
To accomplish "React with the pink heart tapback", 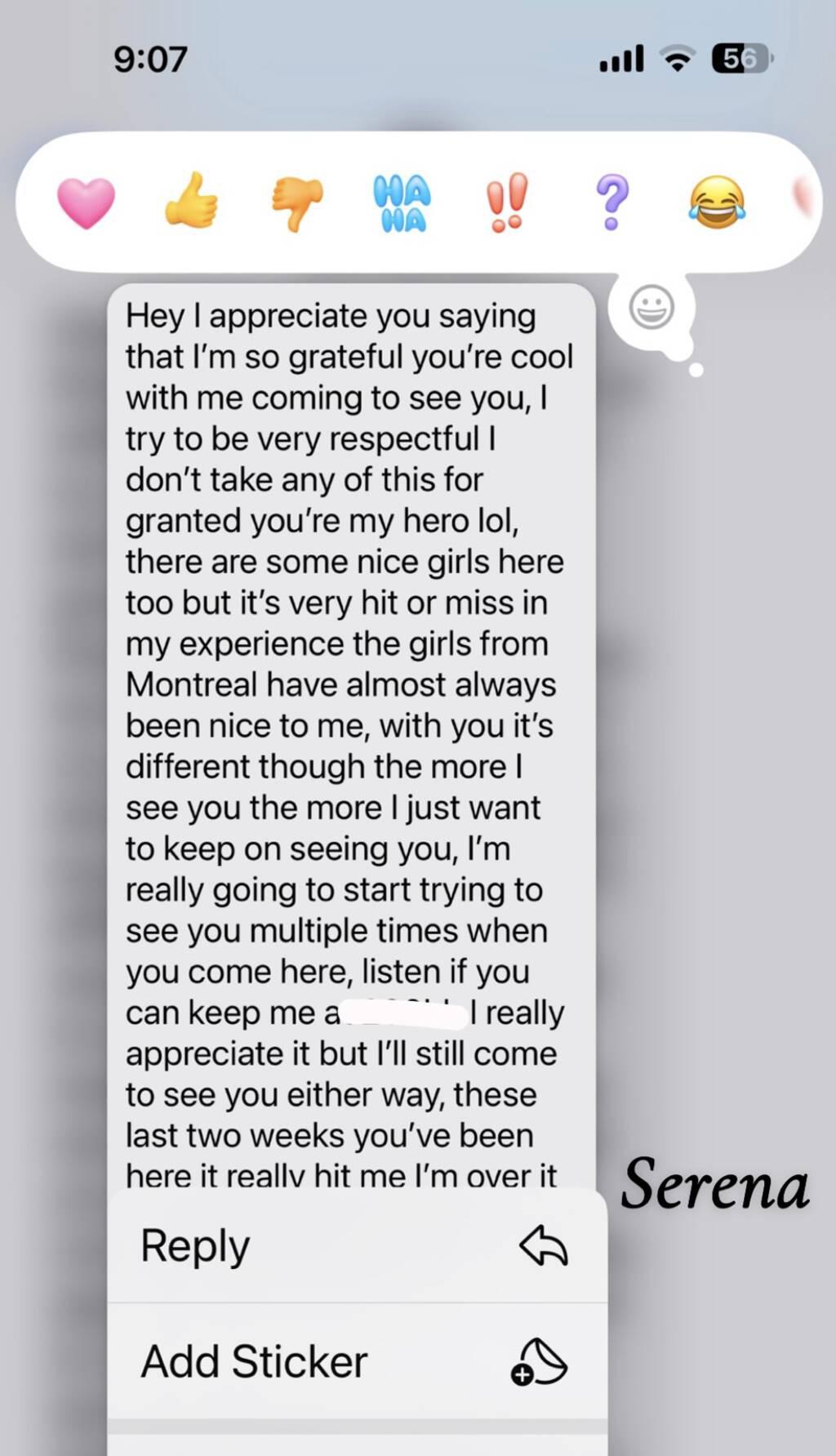I will click(86, 203).
